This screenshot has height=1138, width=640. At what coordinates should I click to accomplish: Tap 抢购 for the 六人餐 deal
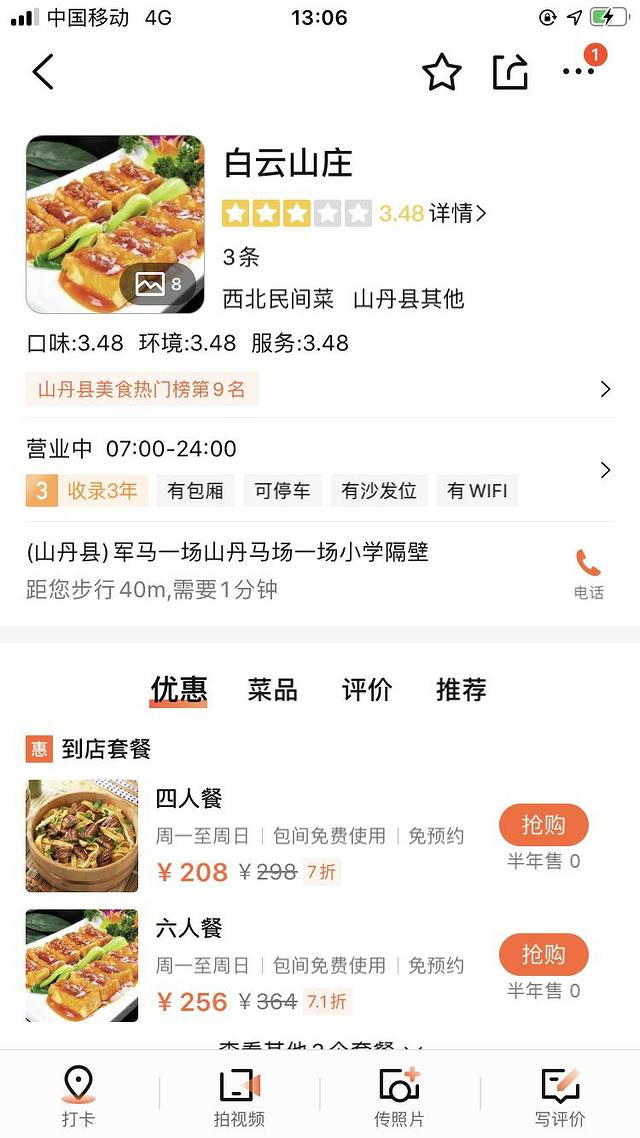tap(543, 955)
